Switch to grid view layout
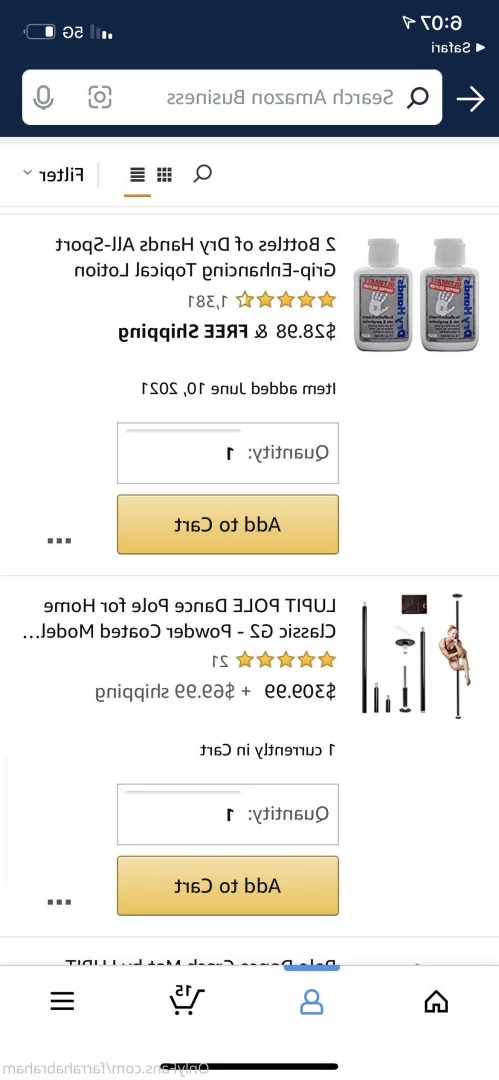Viewport: 499px width, 1080px height. click(x=165, y=174)
